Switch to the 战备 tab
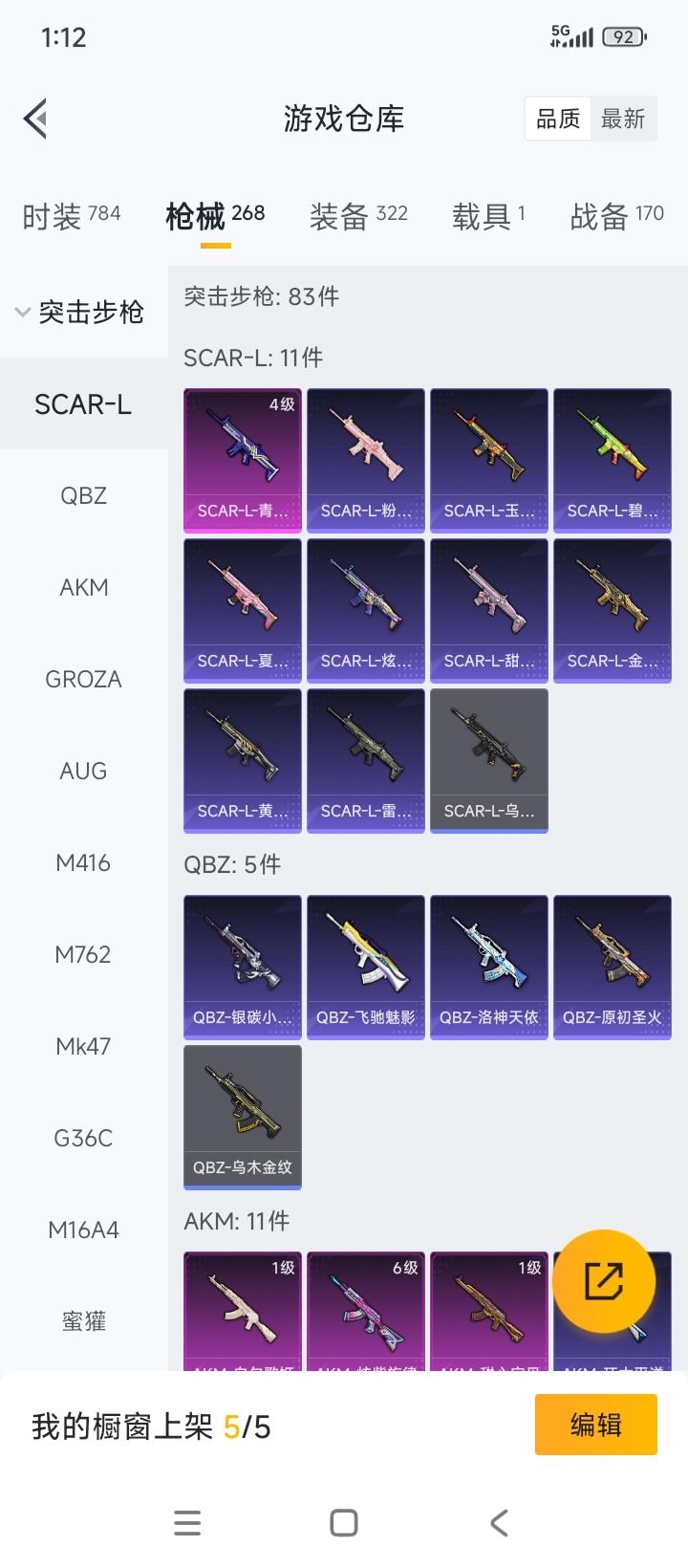This screenshot has width=688, height=1568. [x=616, y=216]
